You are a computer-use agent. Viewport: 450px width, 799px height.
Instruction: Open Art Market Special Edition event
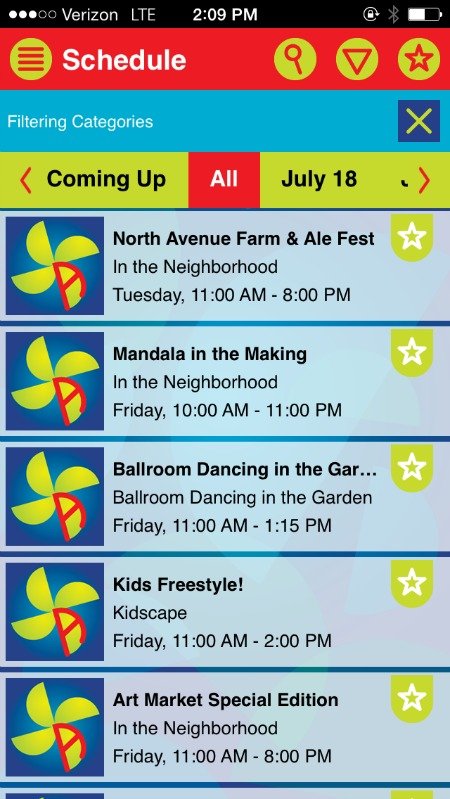[225, 727]
